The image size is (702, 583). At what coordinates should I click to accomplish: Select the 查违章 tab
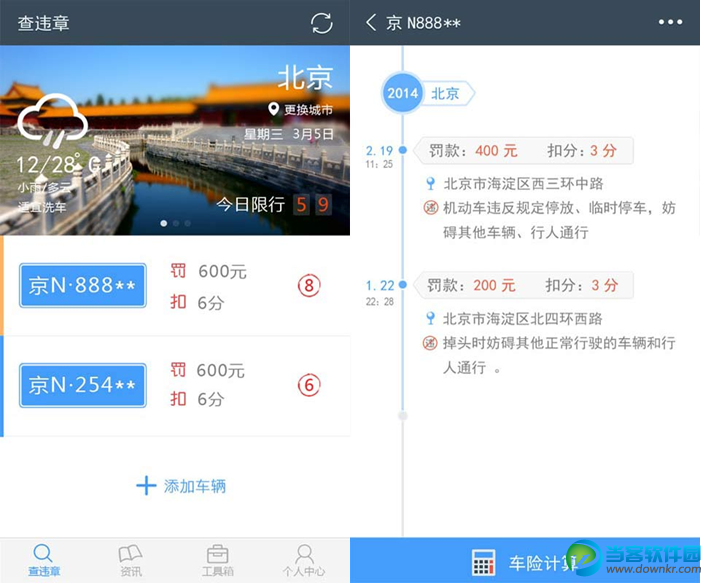coord(43,559)
